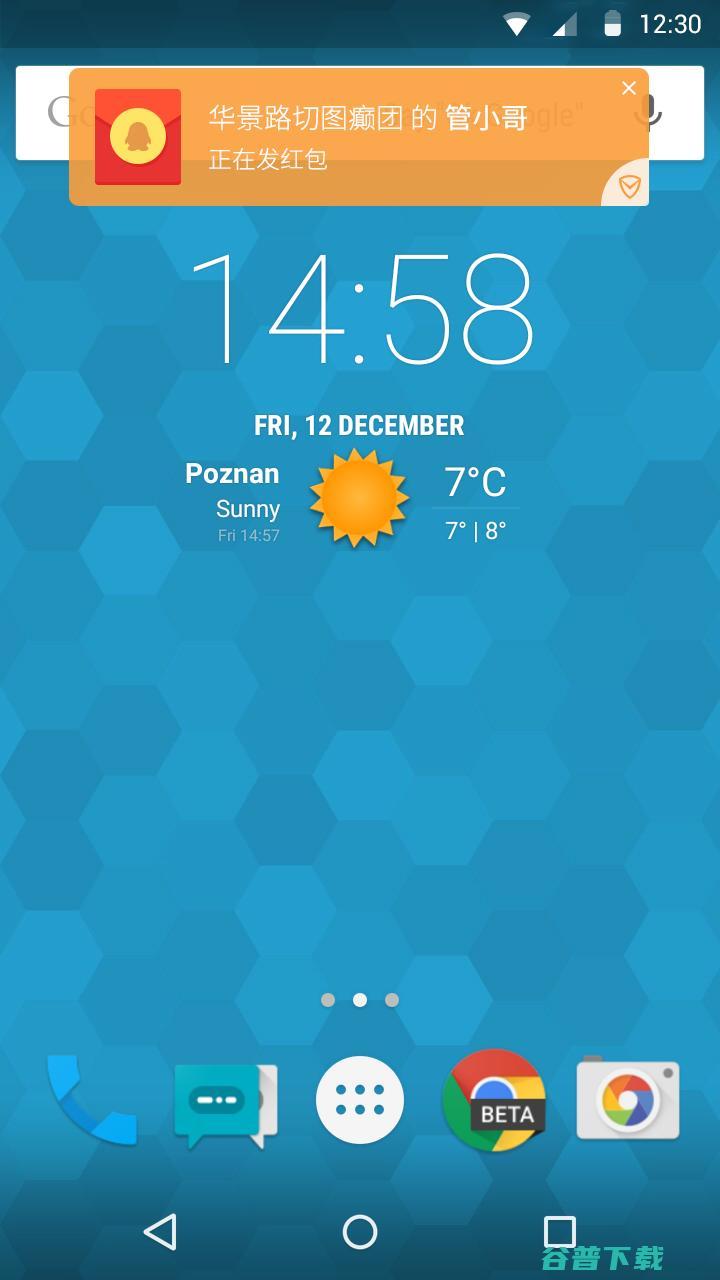720x1280 pixels.
Task: Open the Google Camera app
Action: (628, 1100)
